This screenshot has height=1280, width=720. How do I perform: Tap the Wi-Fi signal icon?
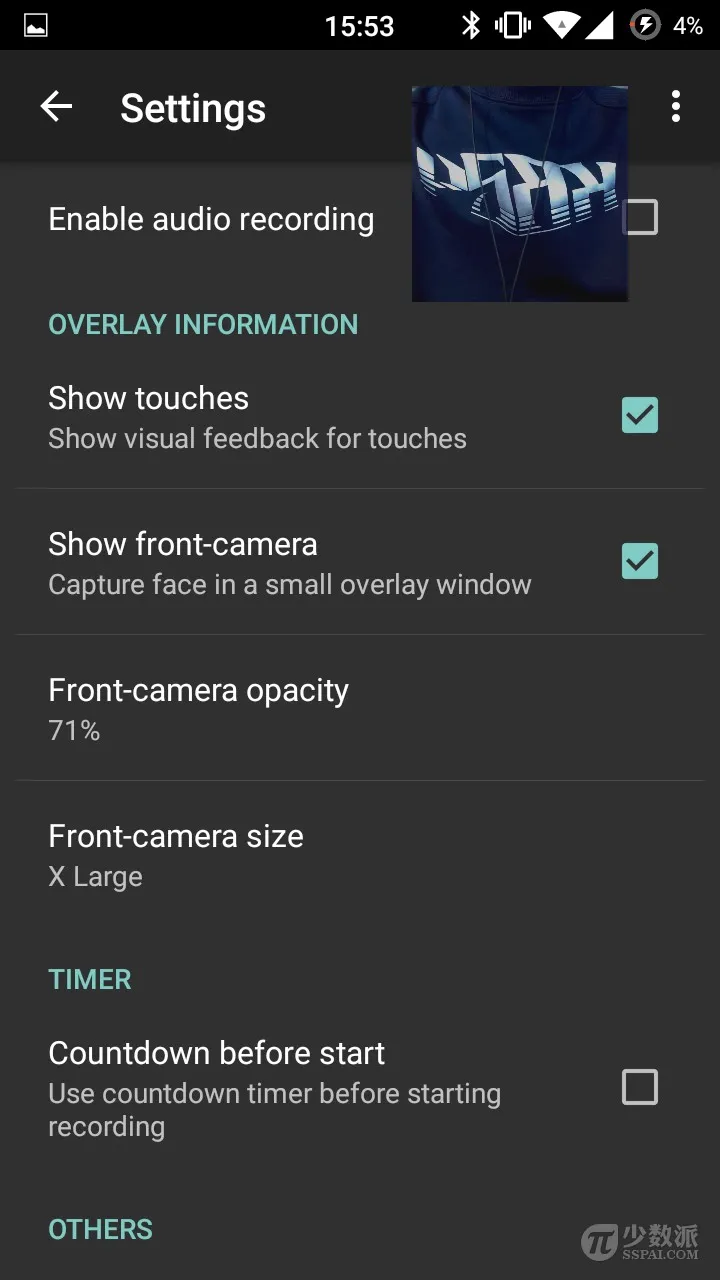click(560, 25)
